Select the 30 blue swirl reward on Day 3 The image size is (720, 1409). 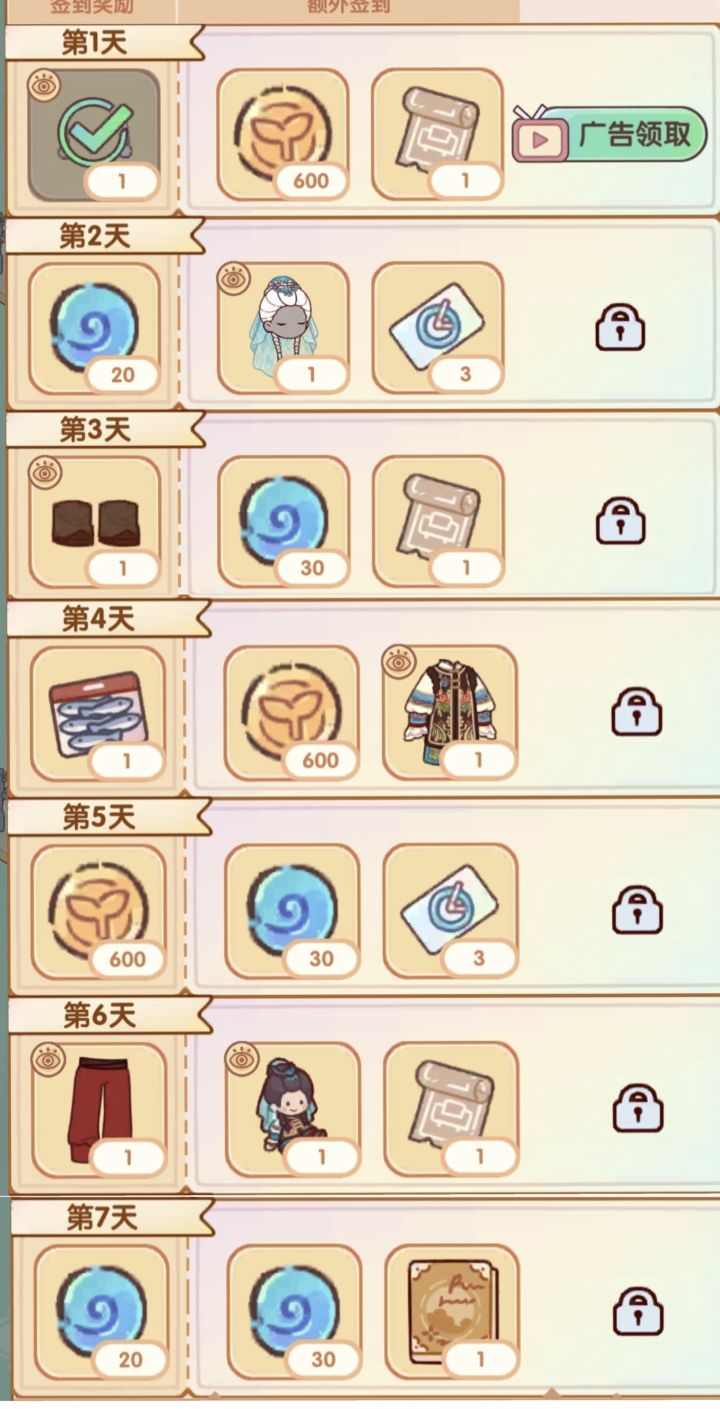pyautogui.click(x=283, y=516)
